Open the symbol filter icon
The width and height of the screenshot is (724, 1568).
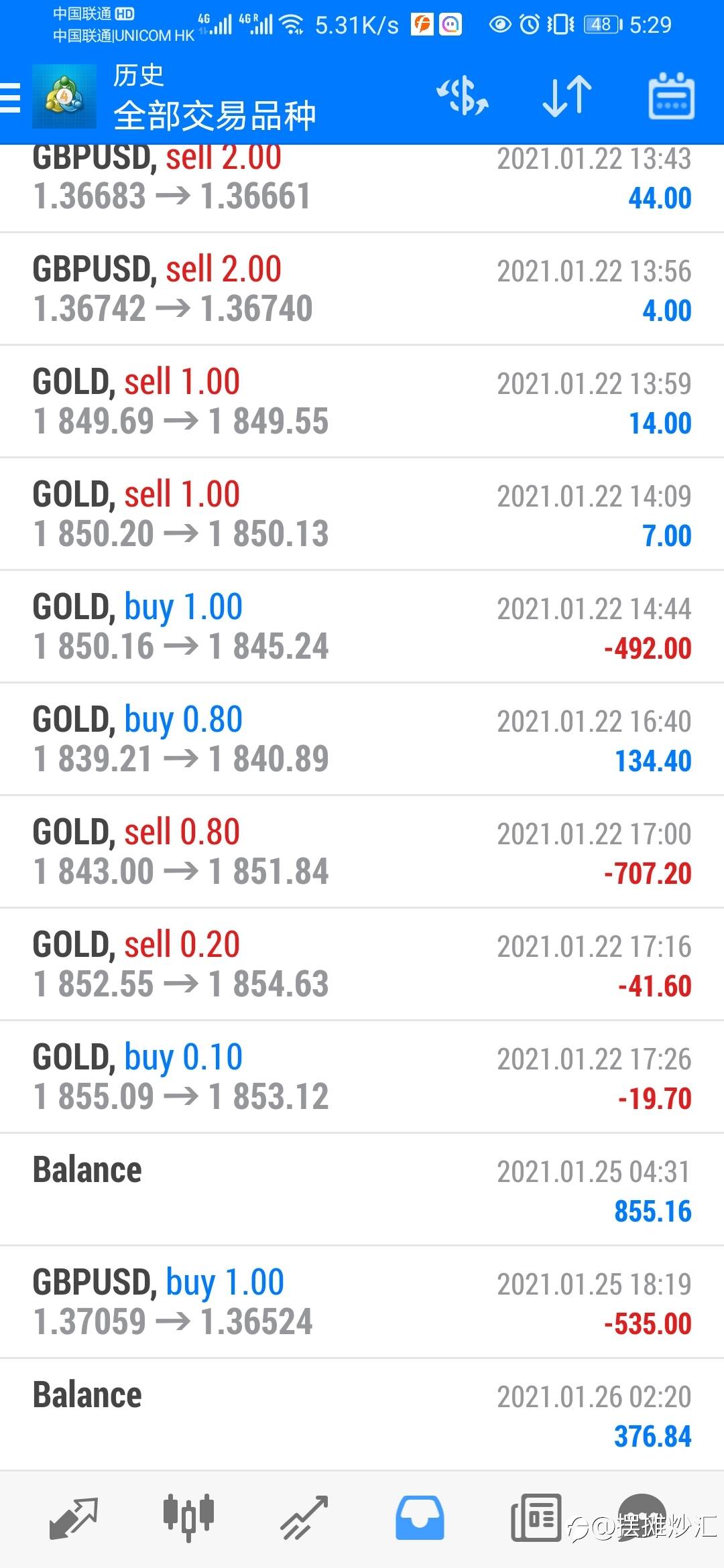[463, 96]
